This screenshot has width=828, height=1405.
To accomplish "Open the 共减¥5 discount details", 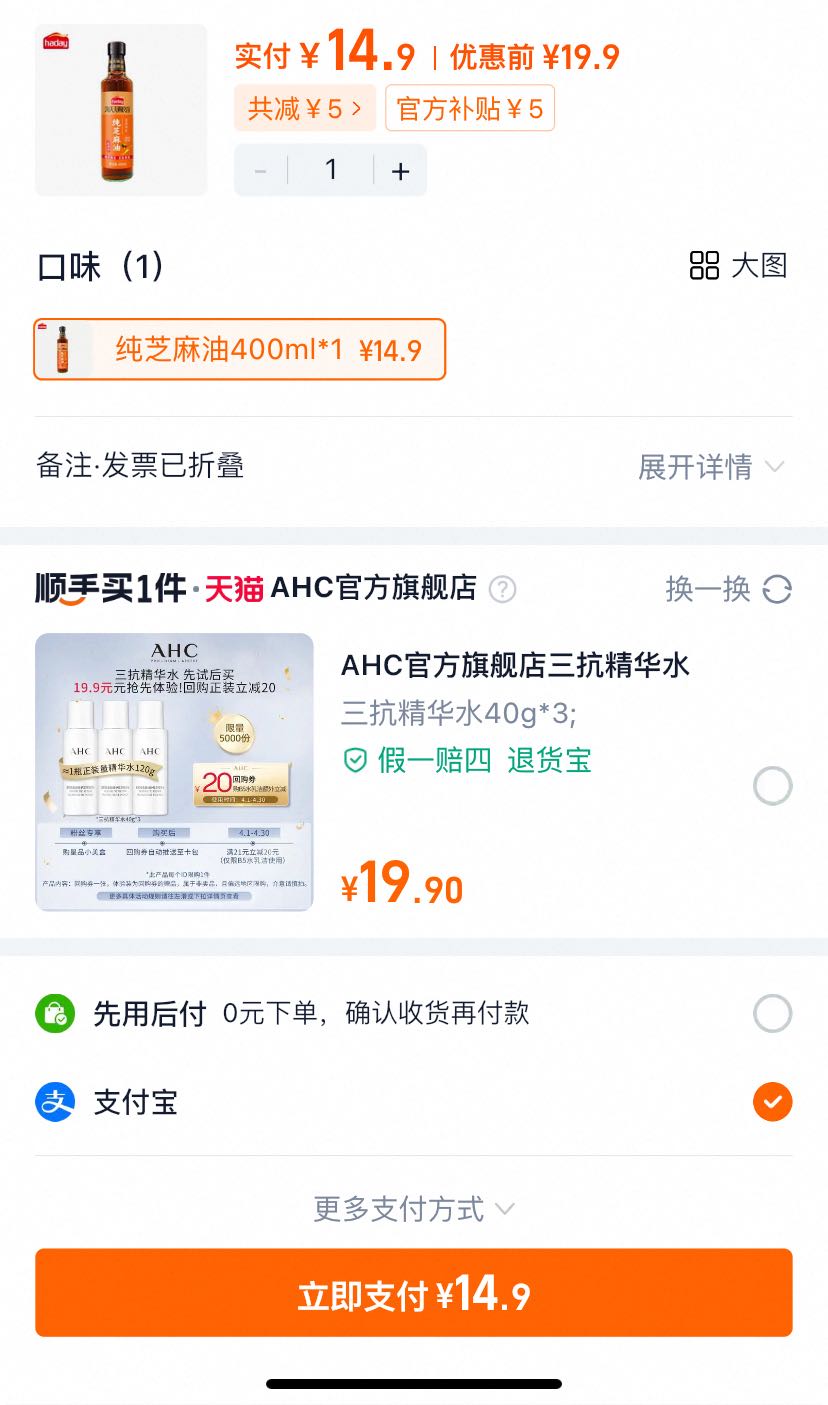I will [304, 108].
